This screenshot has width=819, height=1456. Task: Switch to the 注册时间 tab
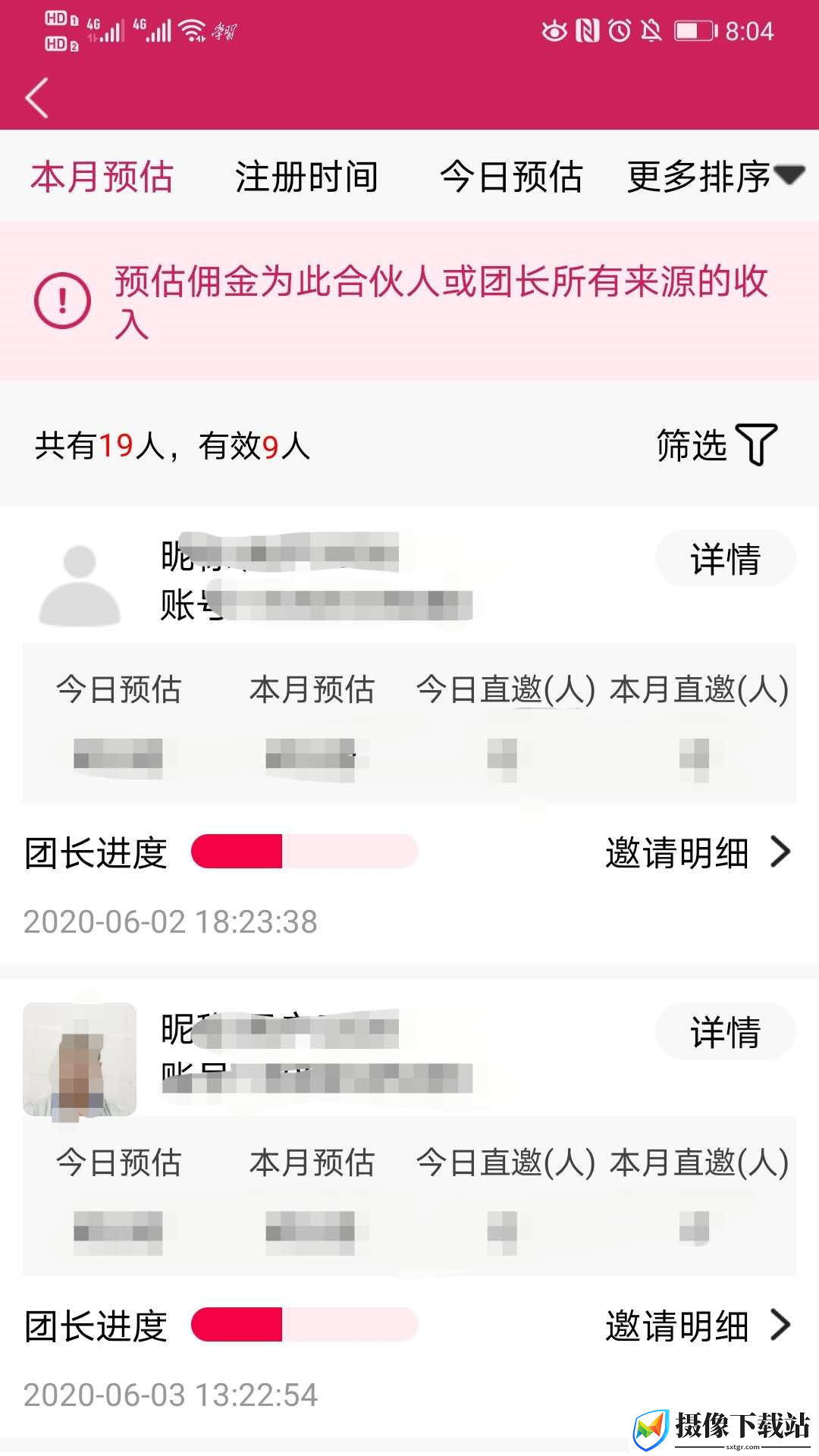[306, 177]
